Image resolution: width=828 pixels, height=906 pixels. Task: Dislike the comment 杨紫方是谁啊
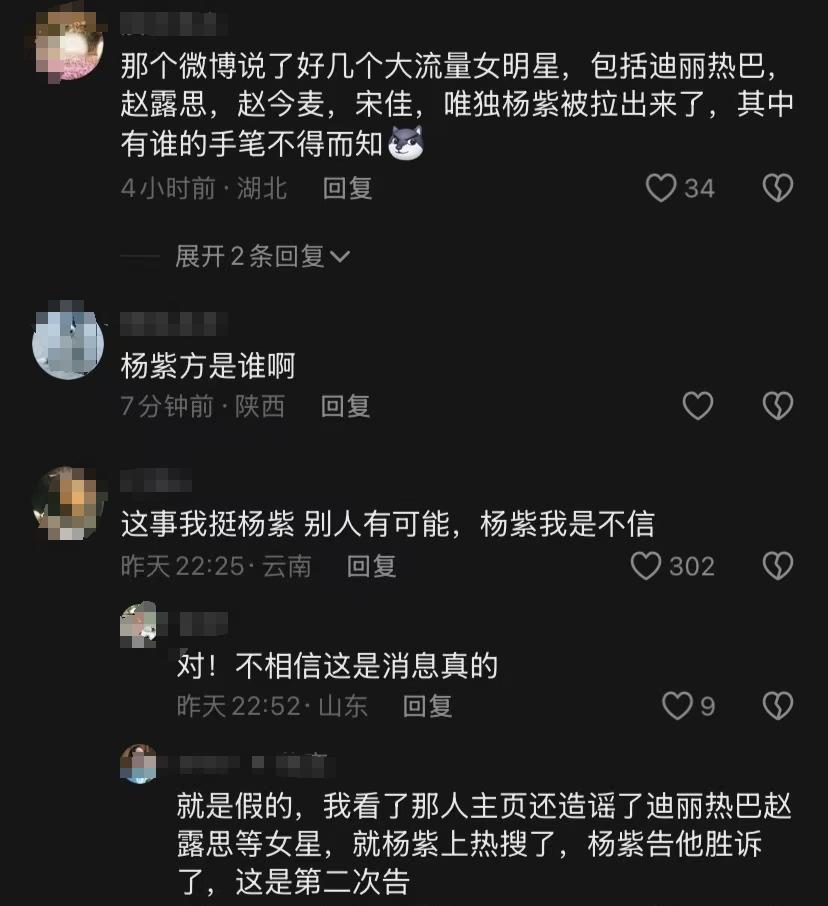point(778,406)
